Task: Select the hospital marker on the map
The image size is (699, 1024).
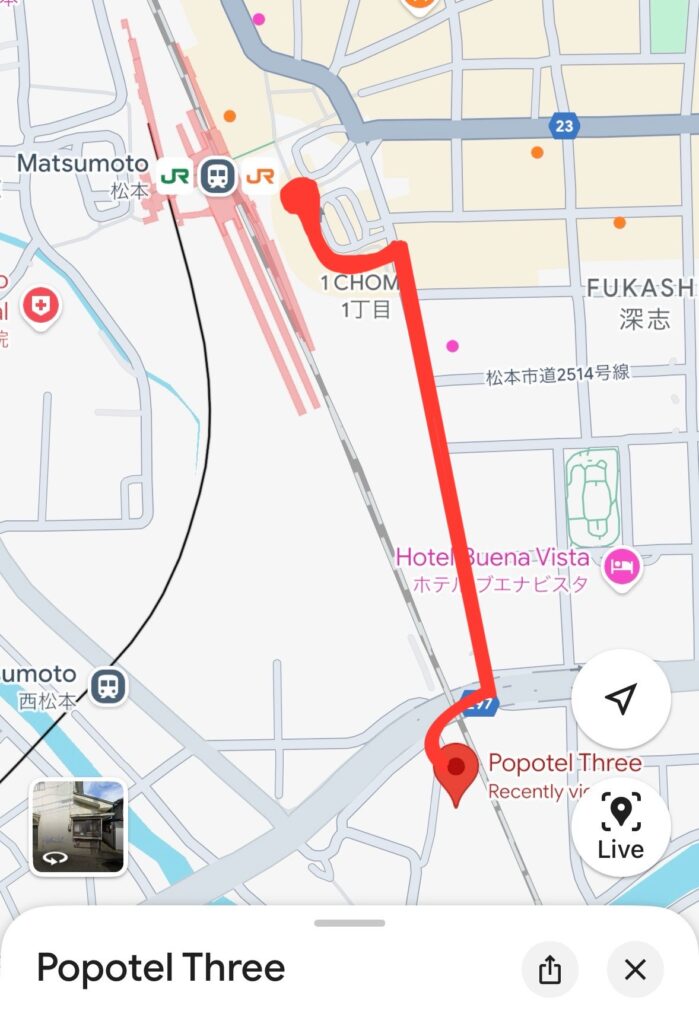Action: click(x=40, y=306)
